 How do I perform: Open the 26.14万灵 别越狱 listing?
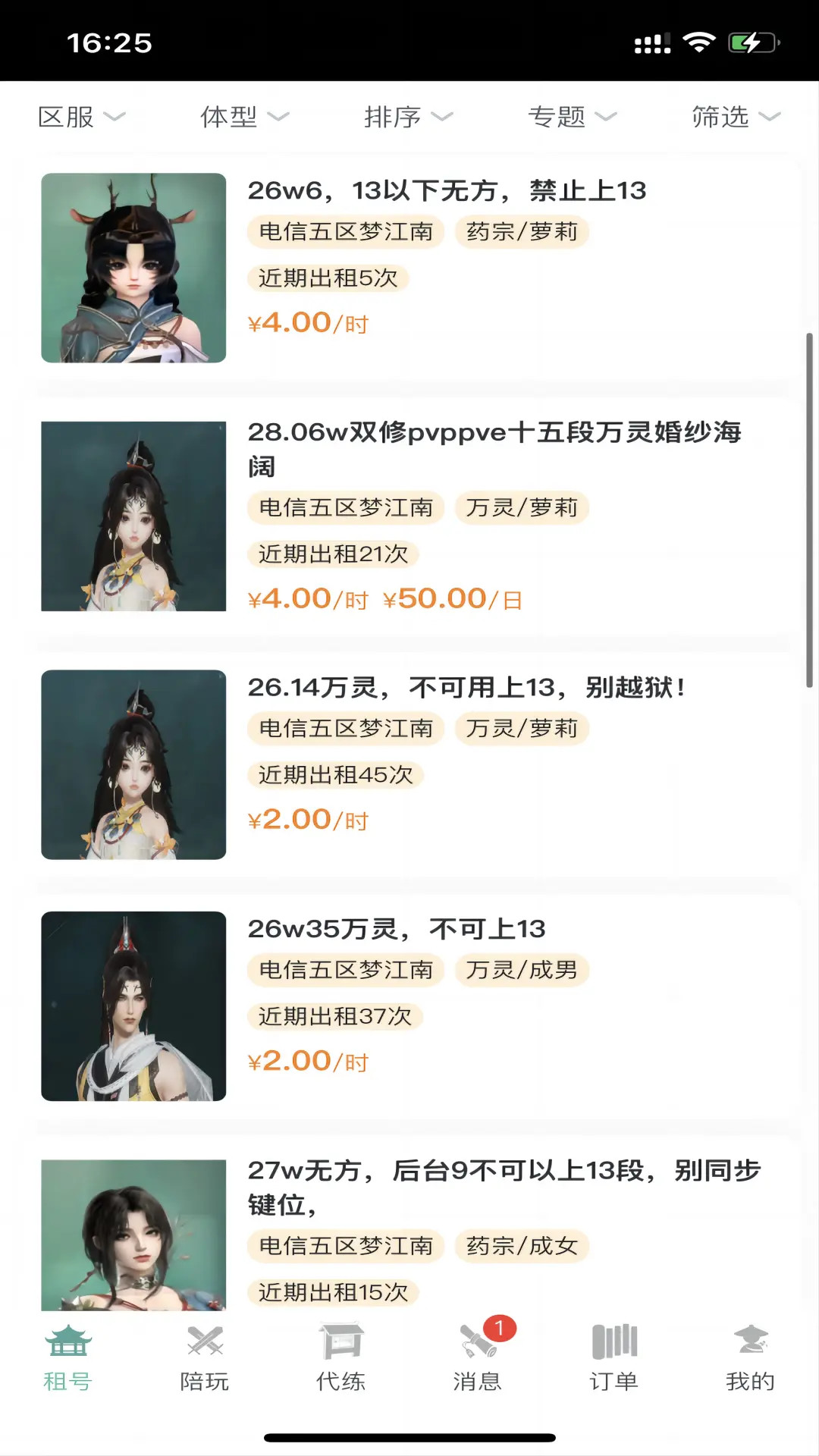pos(466,688)
